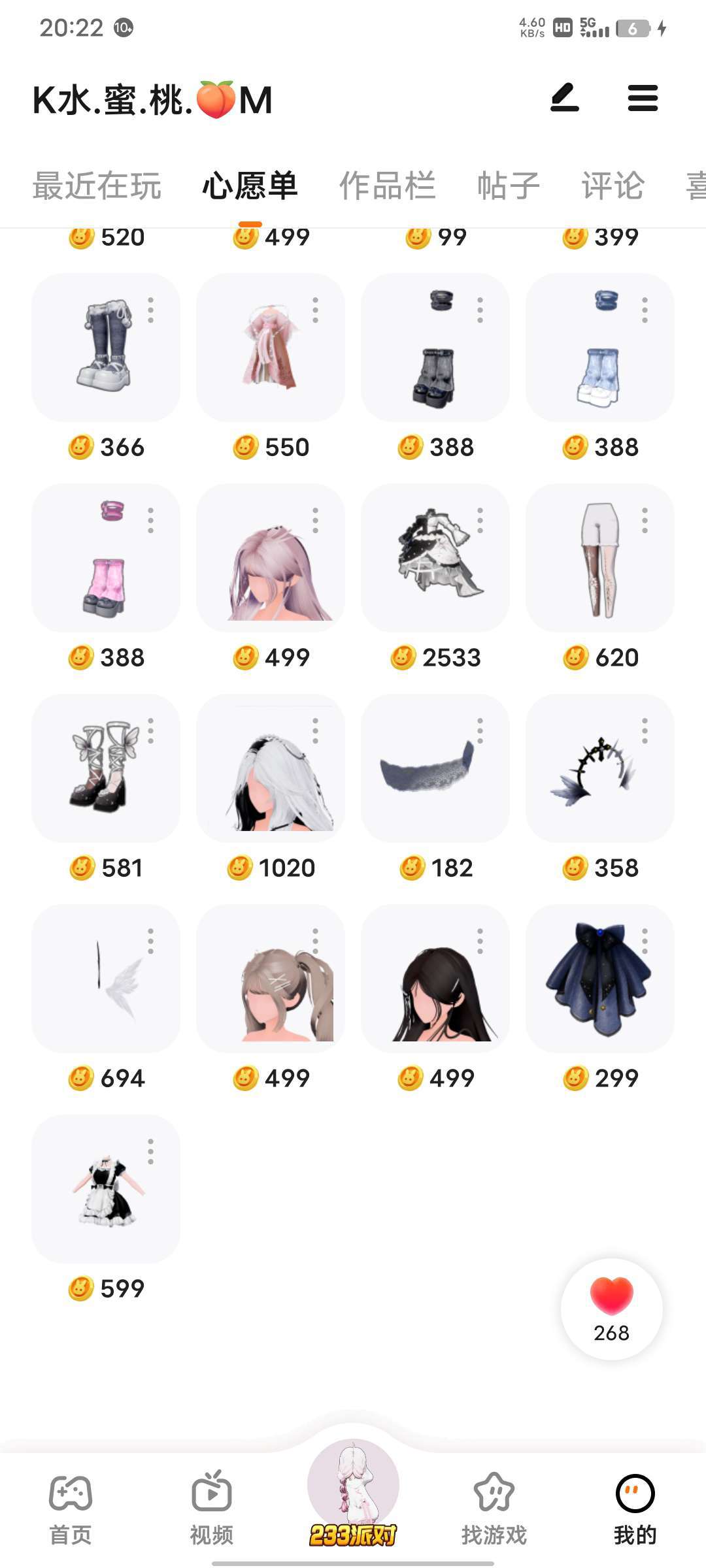This screenshot has height=1568, width=706.
Task: Switch to the 最近在玩 tab
Action: pos(97,186)
